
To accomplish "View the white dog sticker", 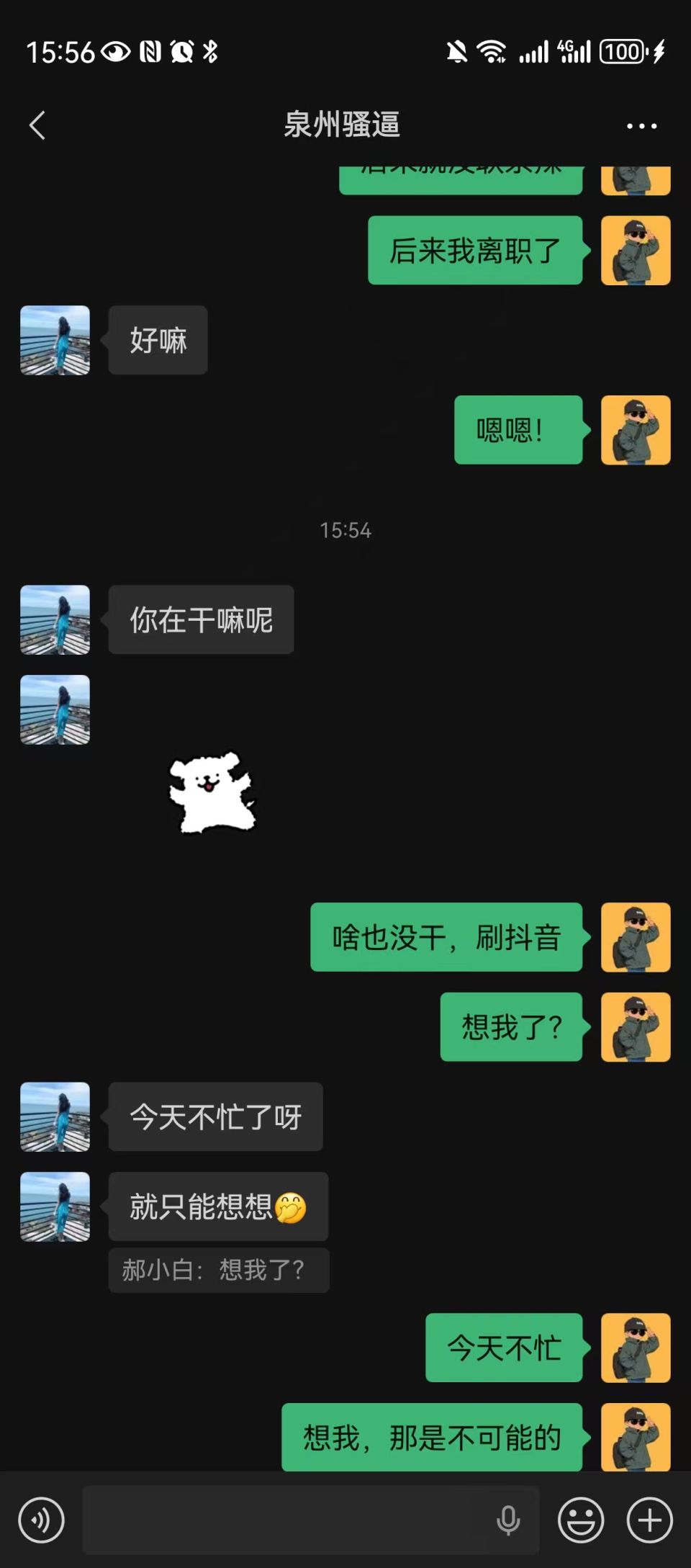I will (212, 792).
